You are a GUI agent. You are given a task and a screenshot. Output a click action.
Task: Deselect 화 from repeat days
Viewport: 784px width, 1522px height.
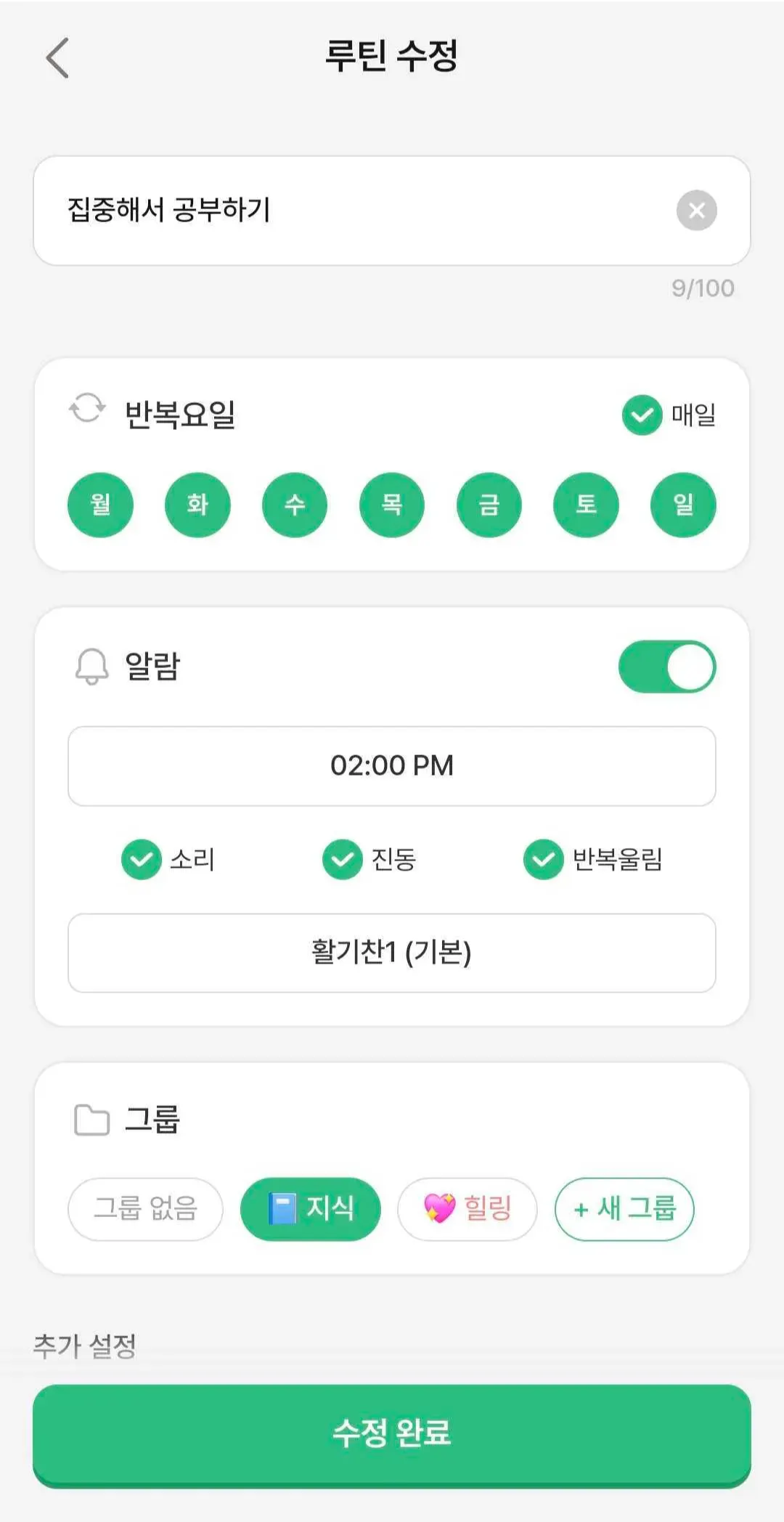click(x=197, y=505)
